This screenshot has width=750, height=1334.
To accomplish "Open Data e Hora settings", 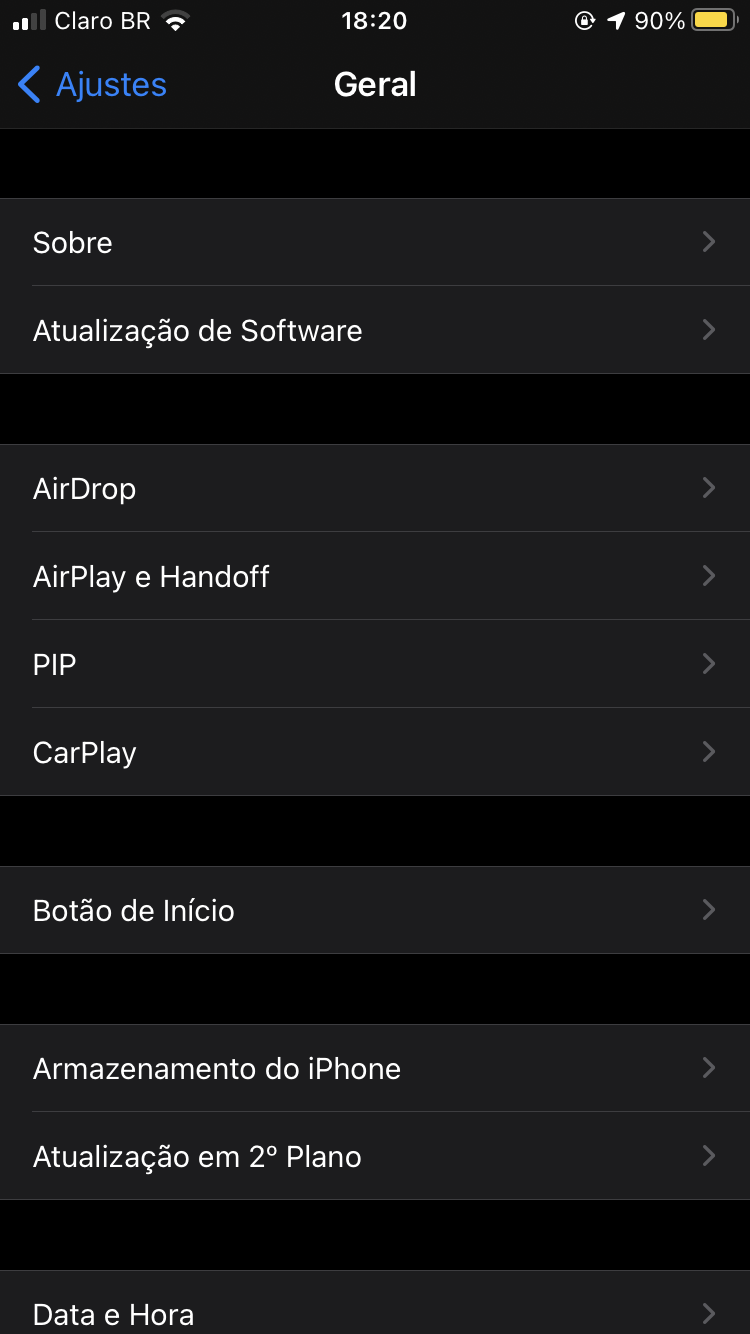I will [374, 1312].
